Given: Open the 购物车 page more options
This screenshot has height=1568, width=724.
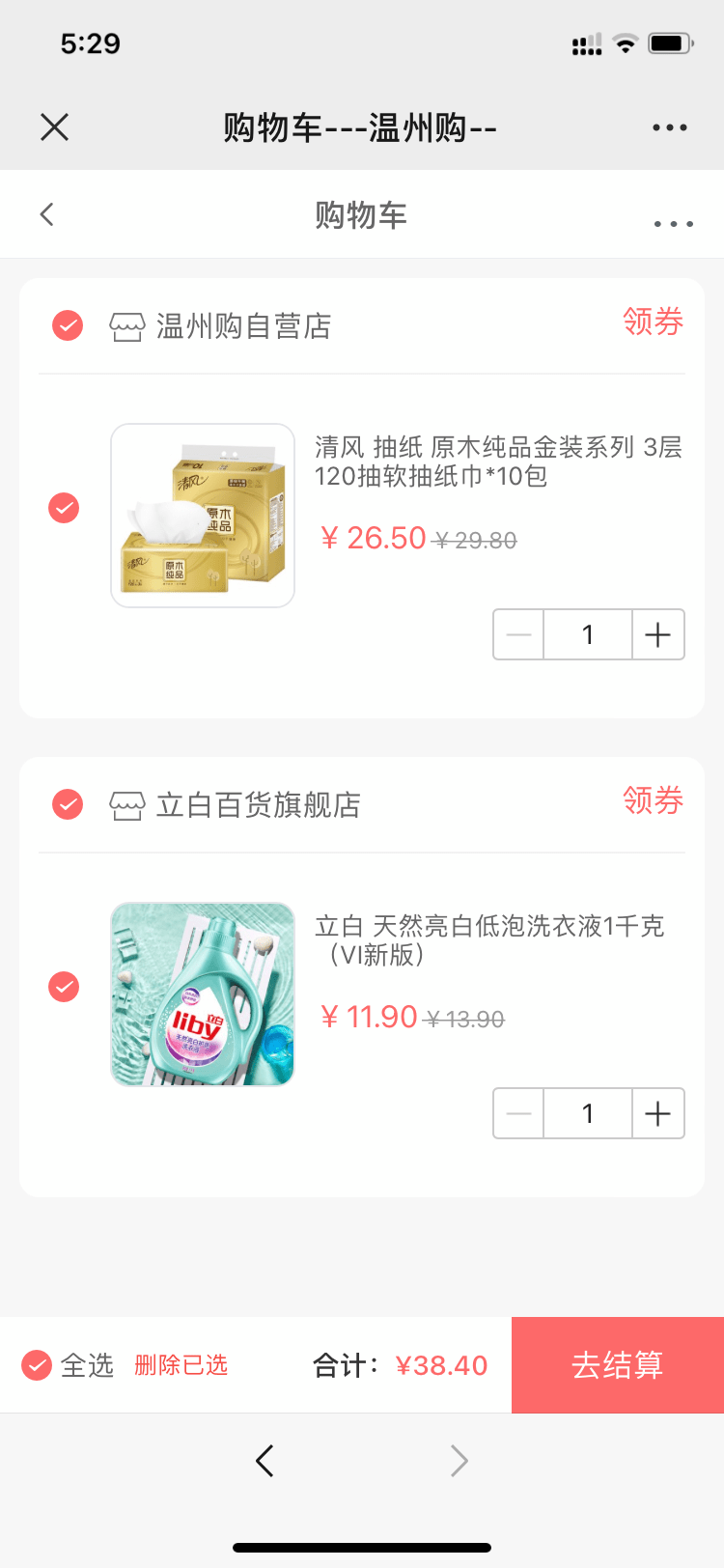Looking at the screenshot, I should point(673,223).
